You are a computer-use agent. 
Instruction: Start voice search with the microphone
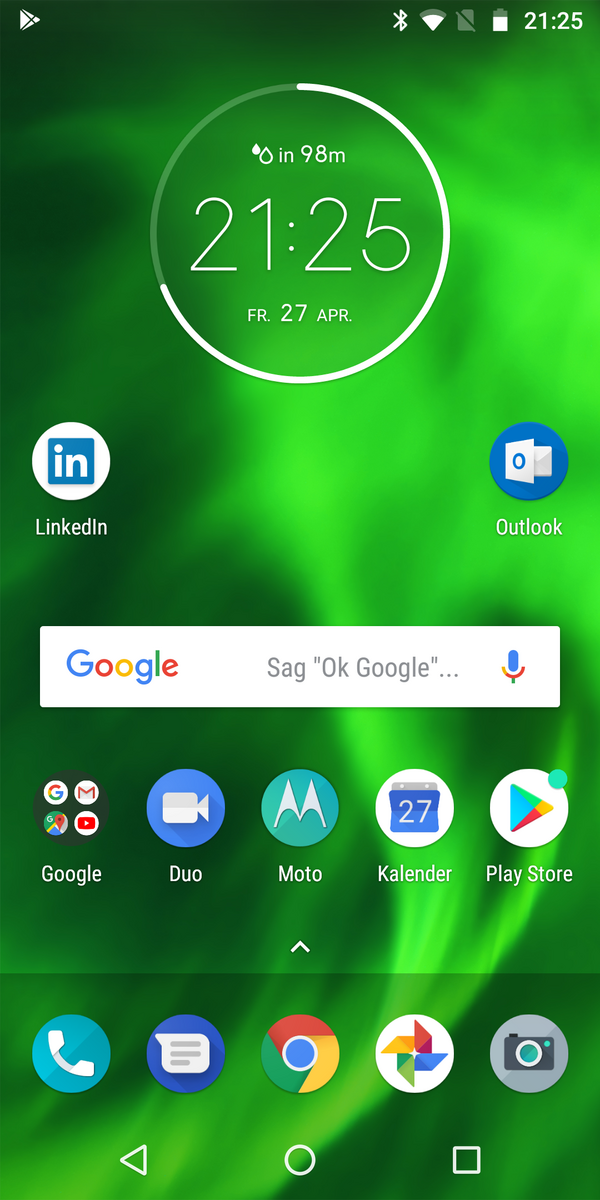point(513,666)
